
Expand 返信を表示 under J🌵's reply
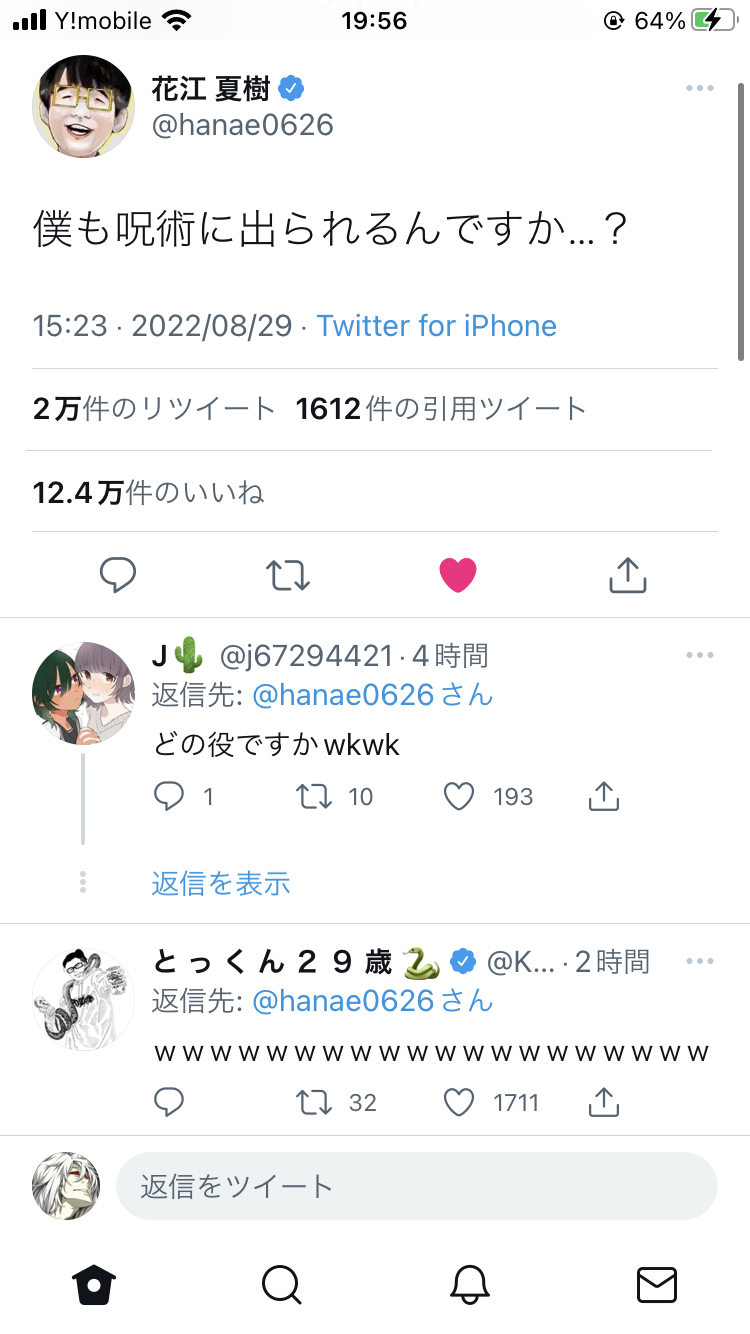click(221, 883)
